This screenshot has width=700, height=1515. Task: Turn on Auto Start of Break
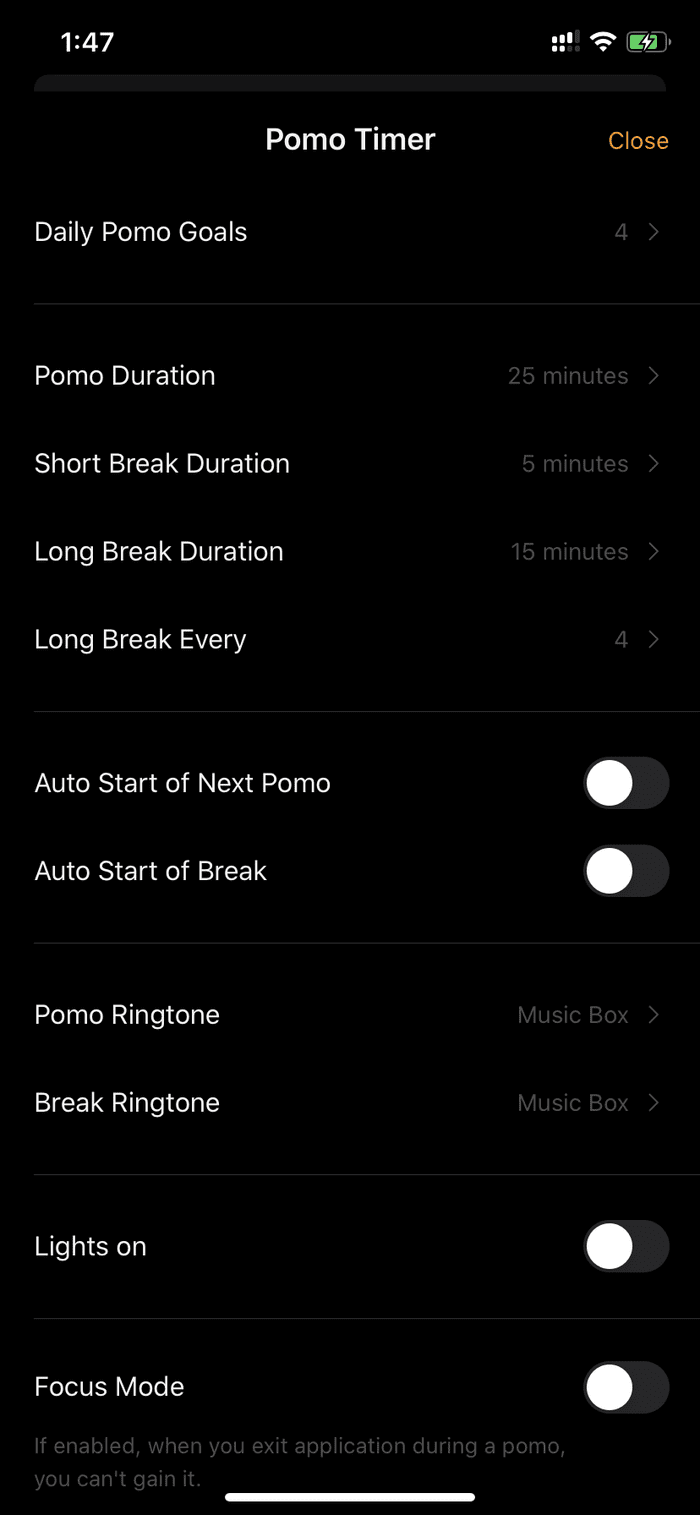click(x=626, y=871)
